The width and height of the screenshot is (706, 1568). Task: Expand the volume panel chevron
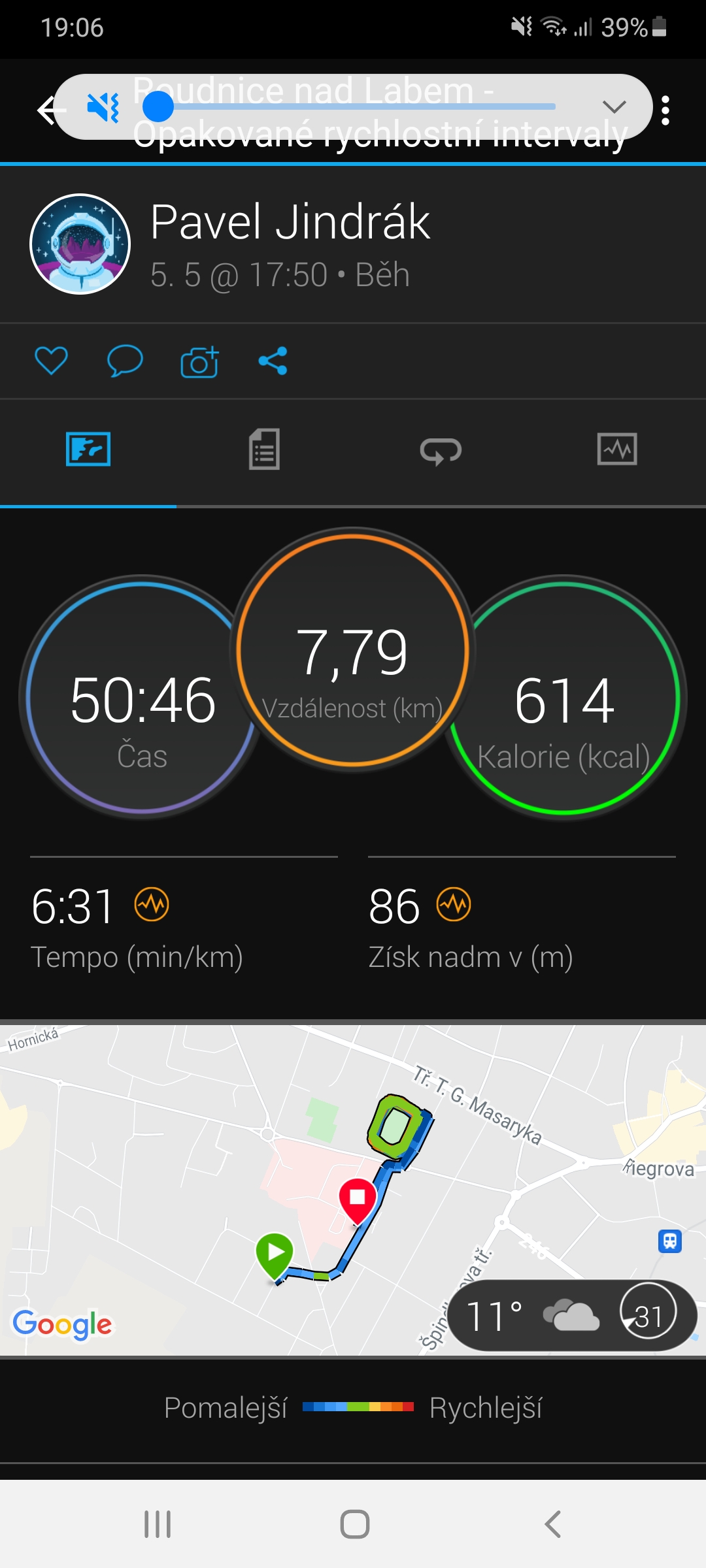click(x=614, y=106)
